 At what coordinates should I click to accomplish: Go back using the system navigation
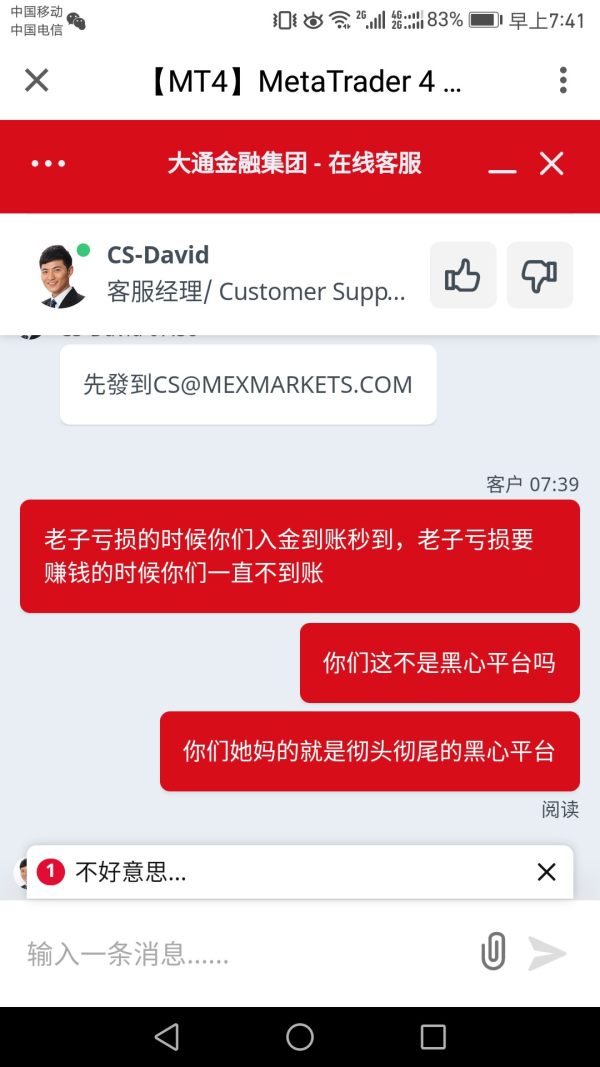tap(167, 1037)
